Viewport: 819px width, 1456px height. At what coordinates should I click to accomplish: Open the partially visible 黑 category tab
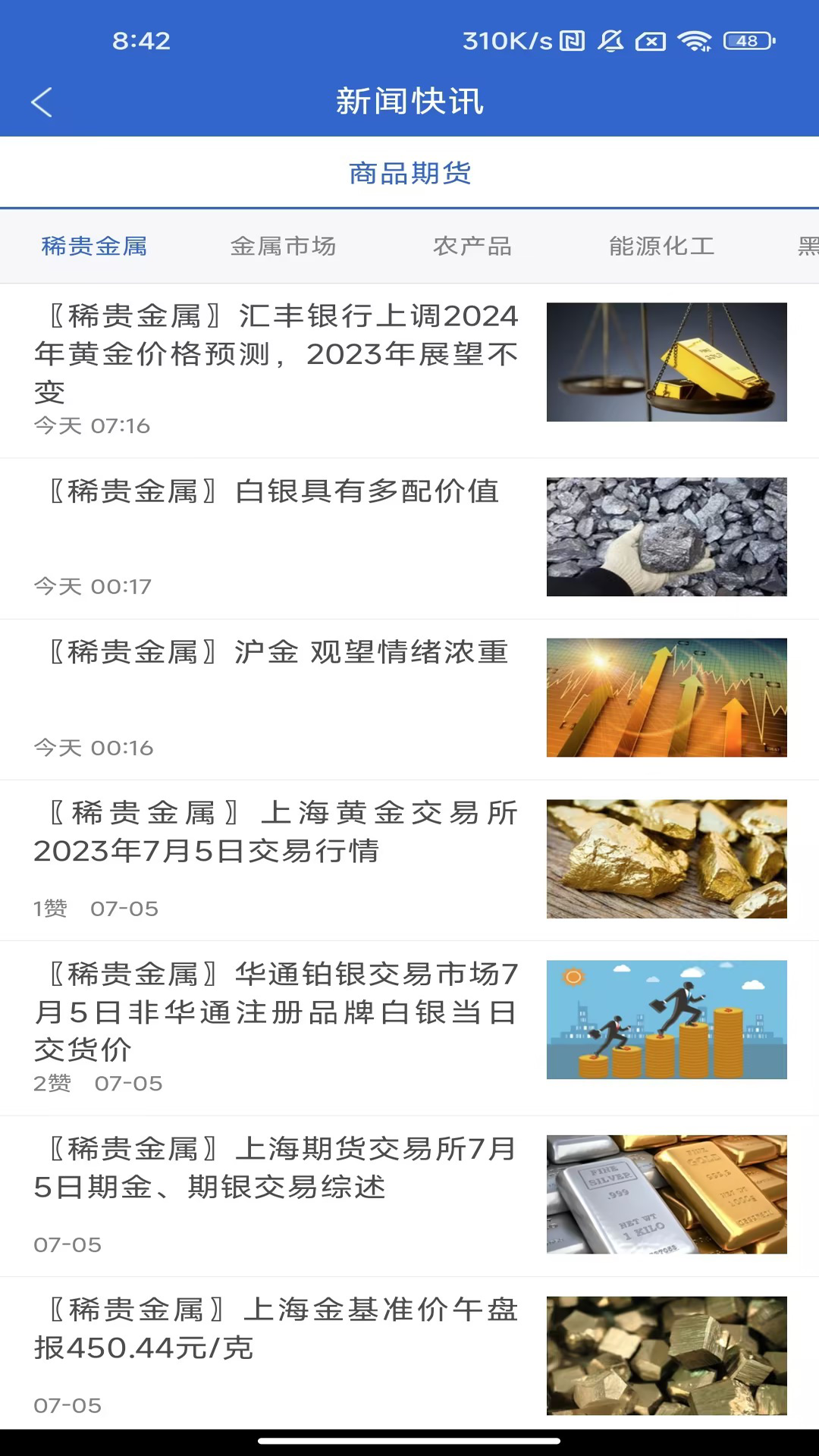808,246
